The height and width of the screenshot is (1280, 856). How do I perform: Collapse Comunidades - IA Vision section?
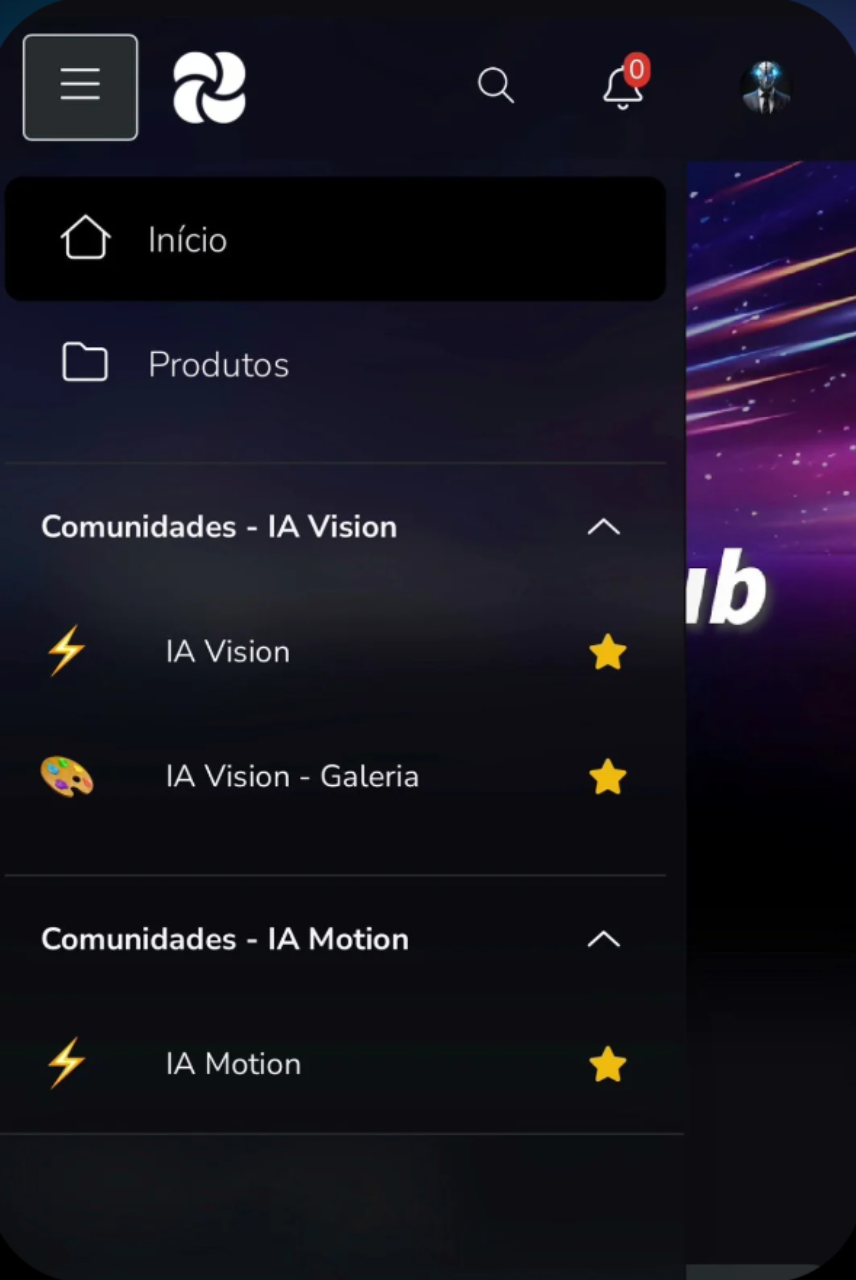[x=603, y=527]
